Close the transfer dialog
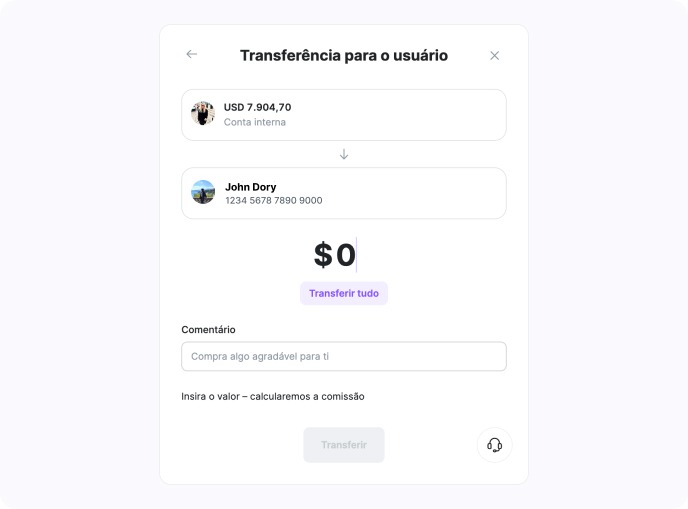The width and height of the screenshot is (688, 509). [x=494, y=56]
